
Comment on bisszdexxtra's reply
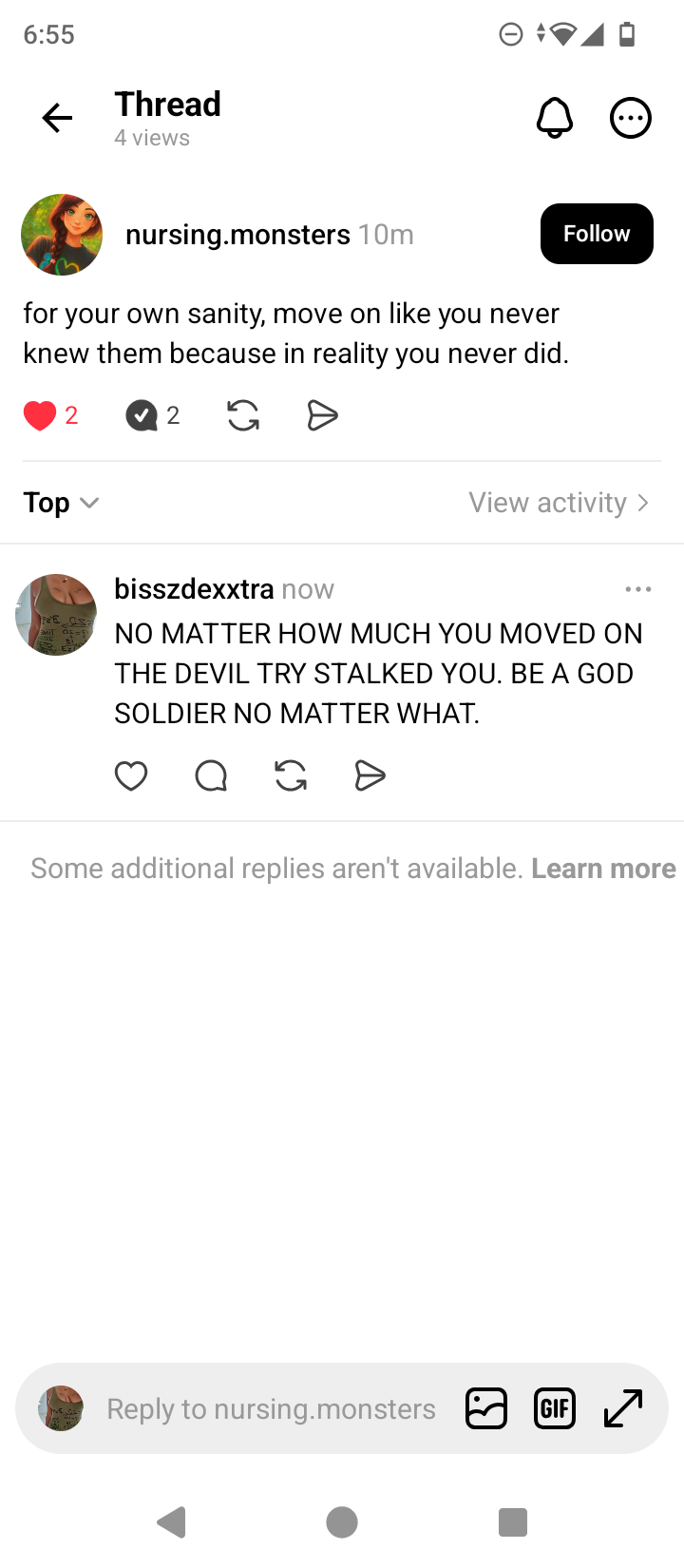(211, 776)
